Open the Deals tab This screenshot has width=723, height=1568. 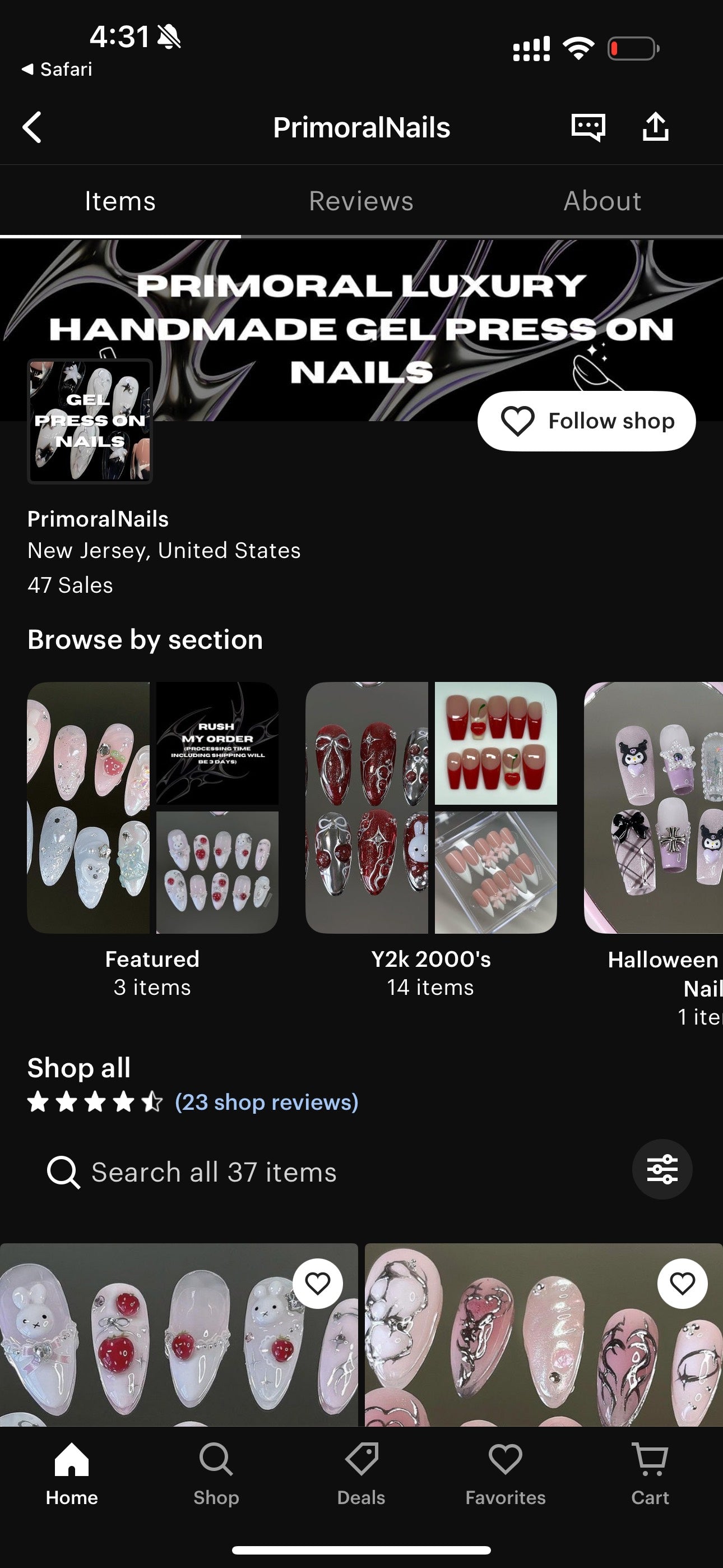[x=361, y=1473]
